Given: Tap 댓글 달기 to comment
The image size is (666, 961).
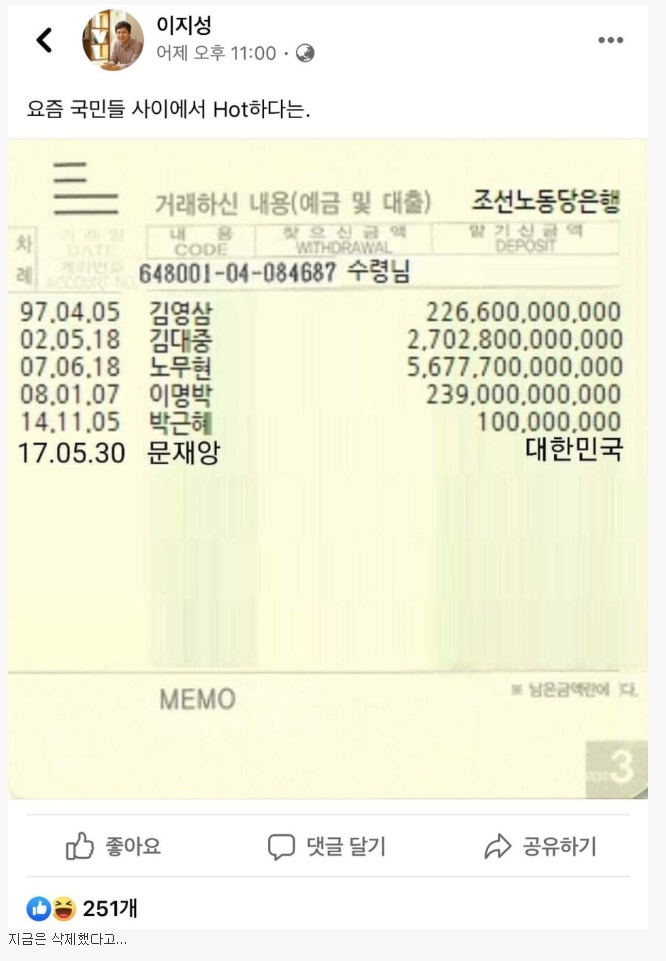Looking at the screenshot, I should (x=327, y=847).
